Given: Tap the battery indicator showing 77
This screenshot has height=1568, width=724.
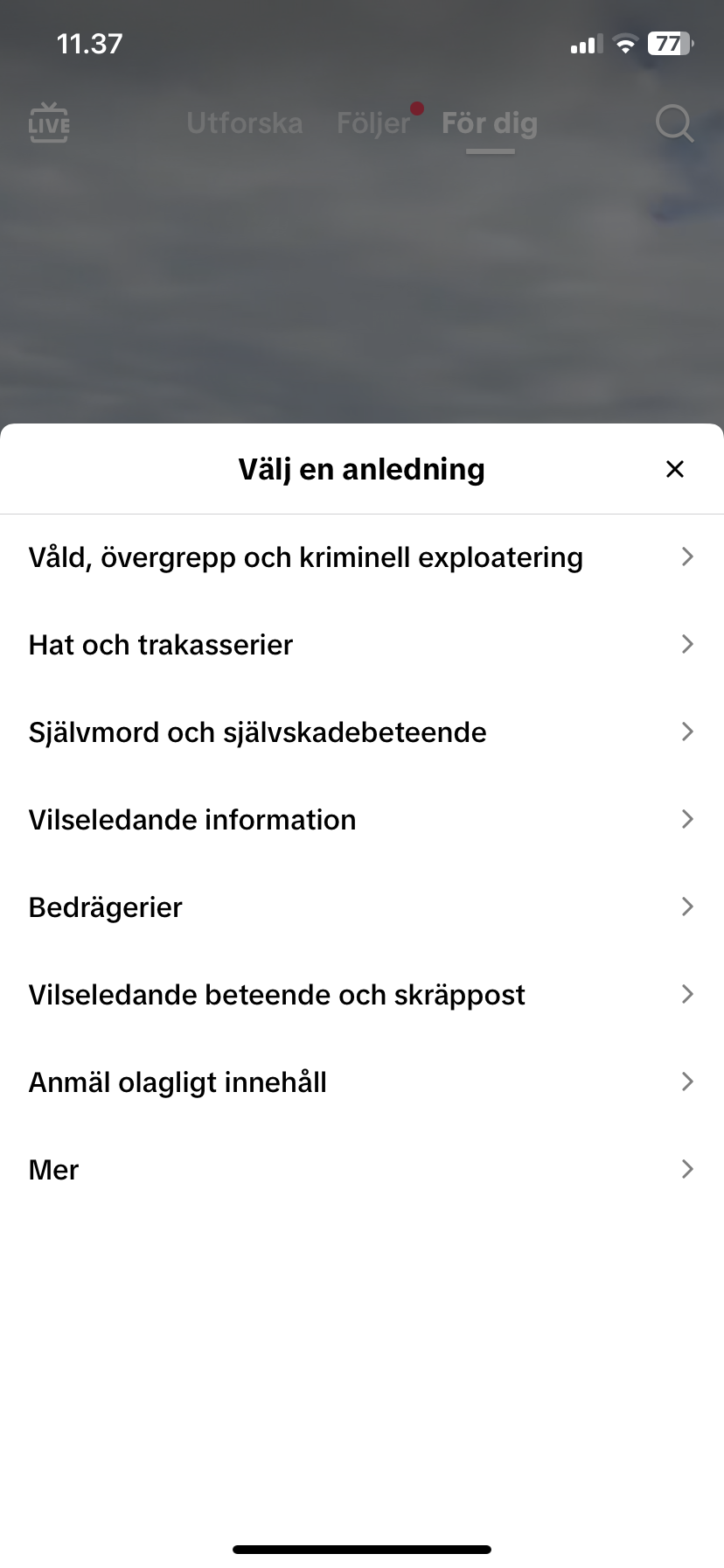Looking at the screenshot, I should [668, 43].
